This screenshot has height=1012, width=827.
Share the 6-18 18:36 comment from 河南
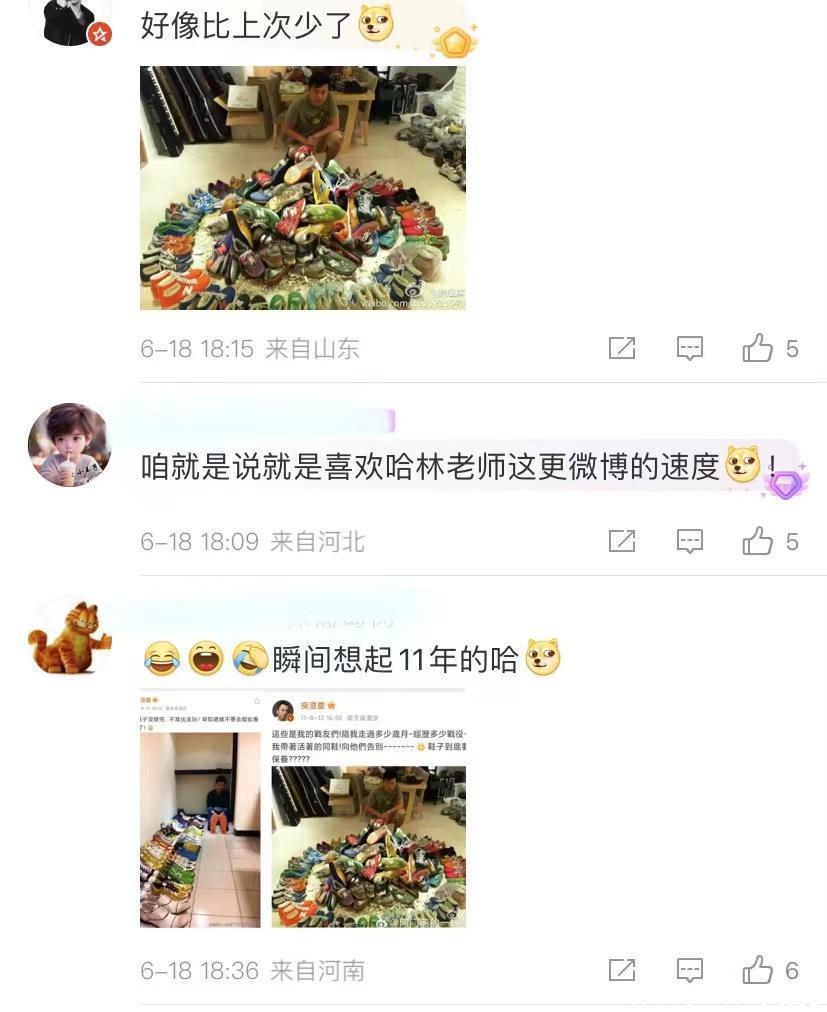pos(622,969)
